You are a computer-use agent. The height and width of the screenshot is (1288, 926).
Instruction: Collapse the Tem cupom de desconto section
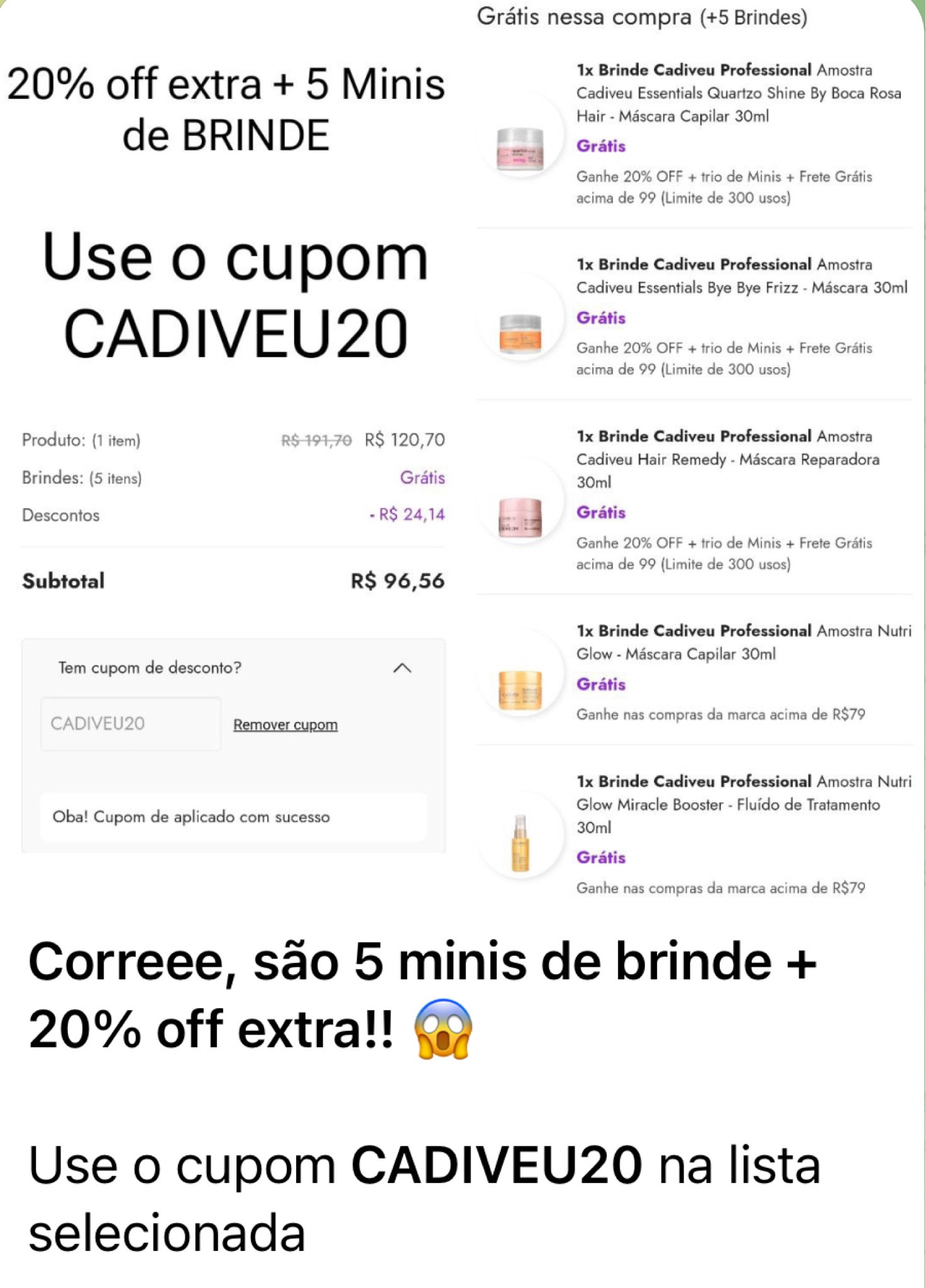[x=403, y=668]
